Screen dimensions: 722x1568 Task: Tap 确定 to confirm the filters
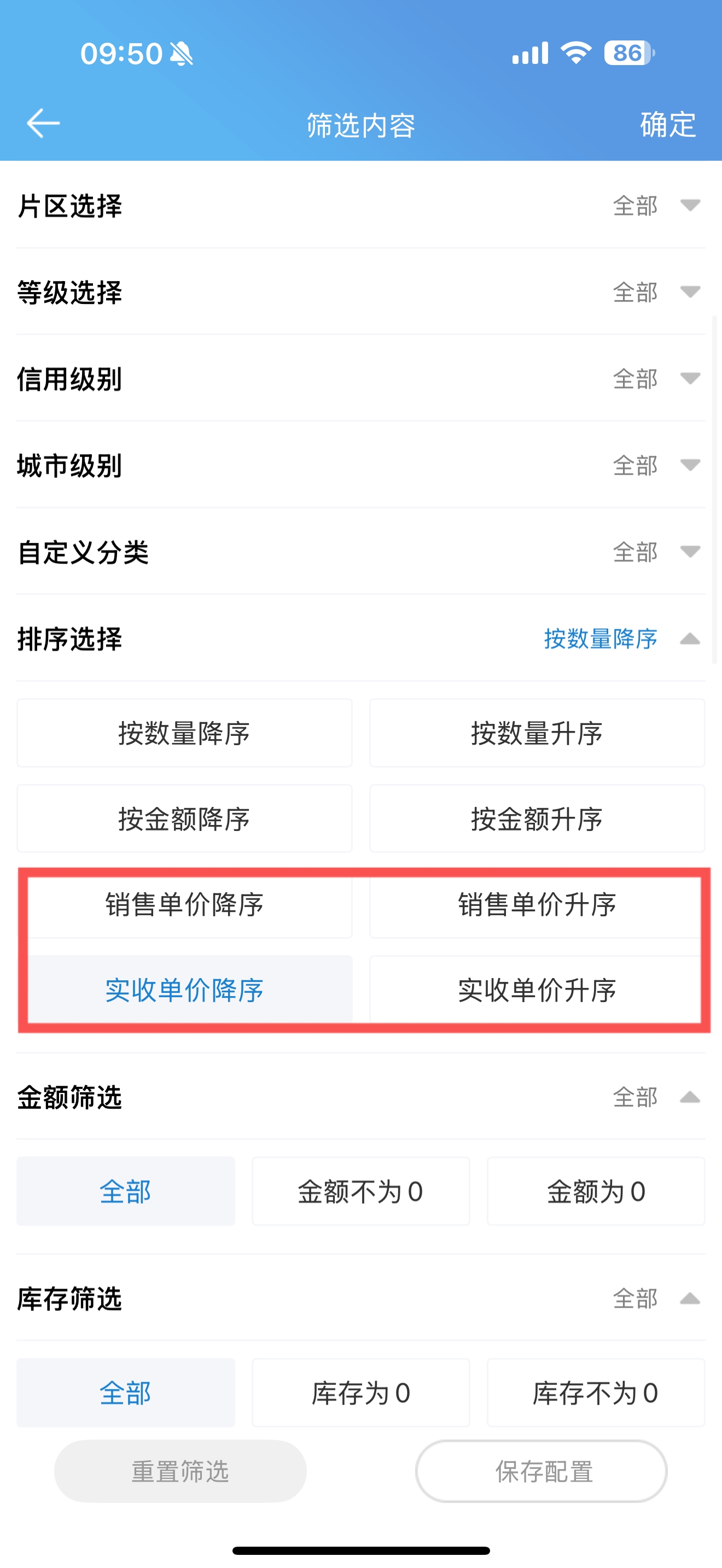point(668,125)
